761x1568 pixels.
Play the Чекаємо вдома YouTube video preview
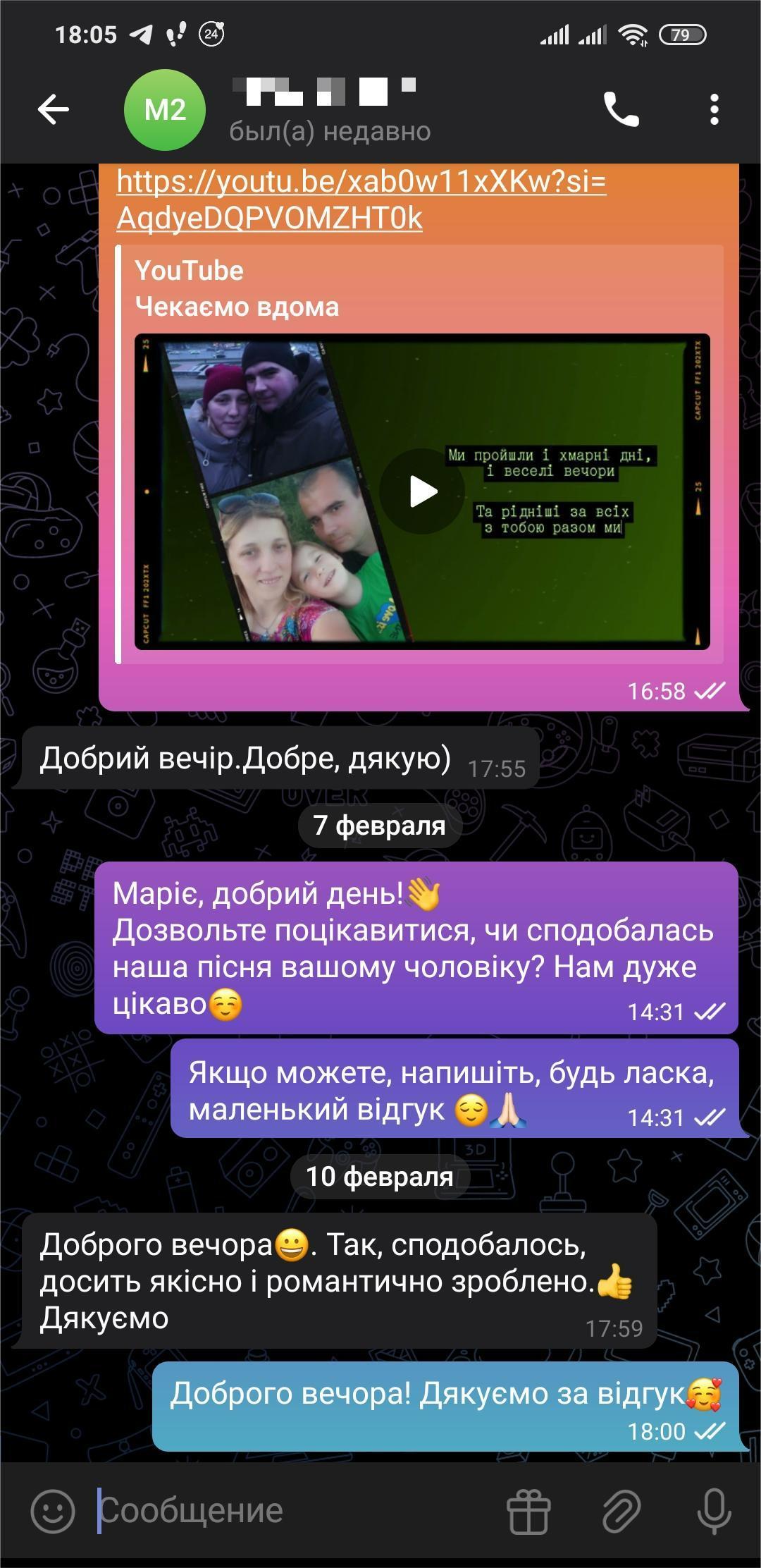click(422, 491)
